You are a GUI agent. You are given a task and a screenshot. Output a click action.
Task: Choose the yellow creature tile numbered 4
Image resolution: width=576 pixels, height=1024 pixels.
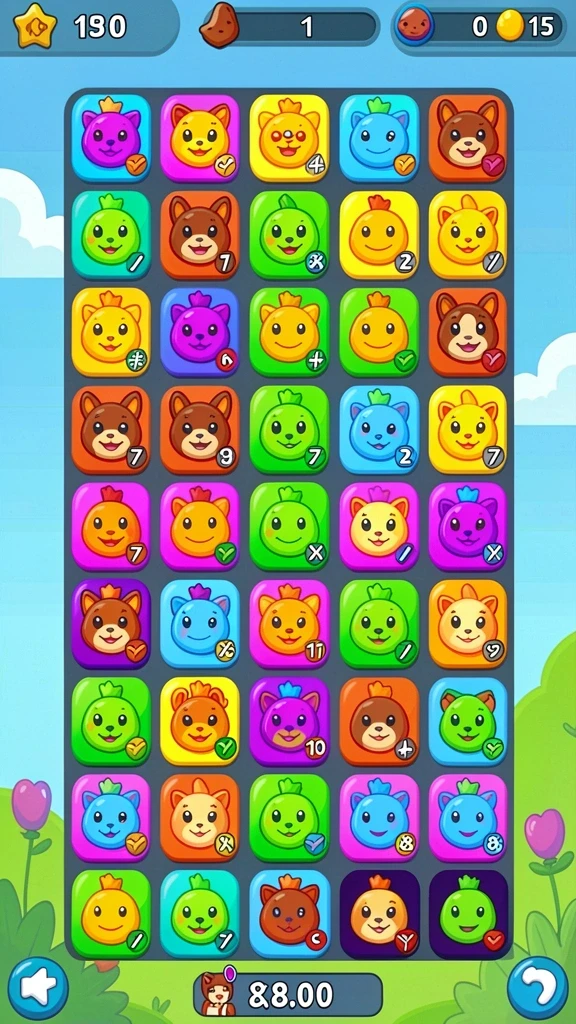pyautogui.click(x=289, y=138)
